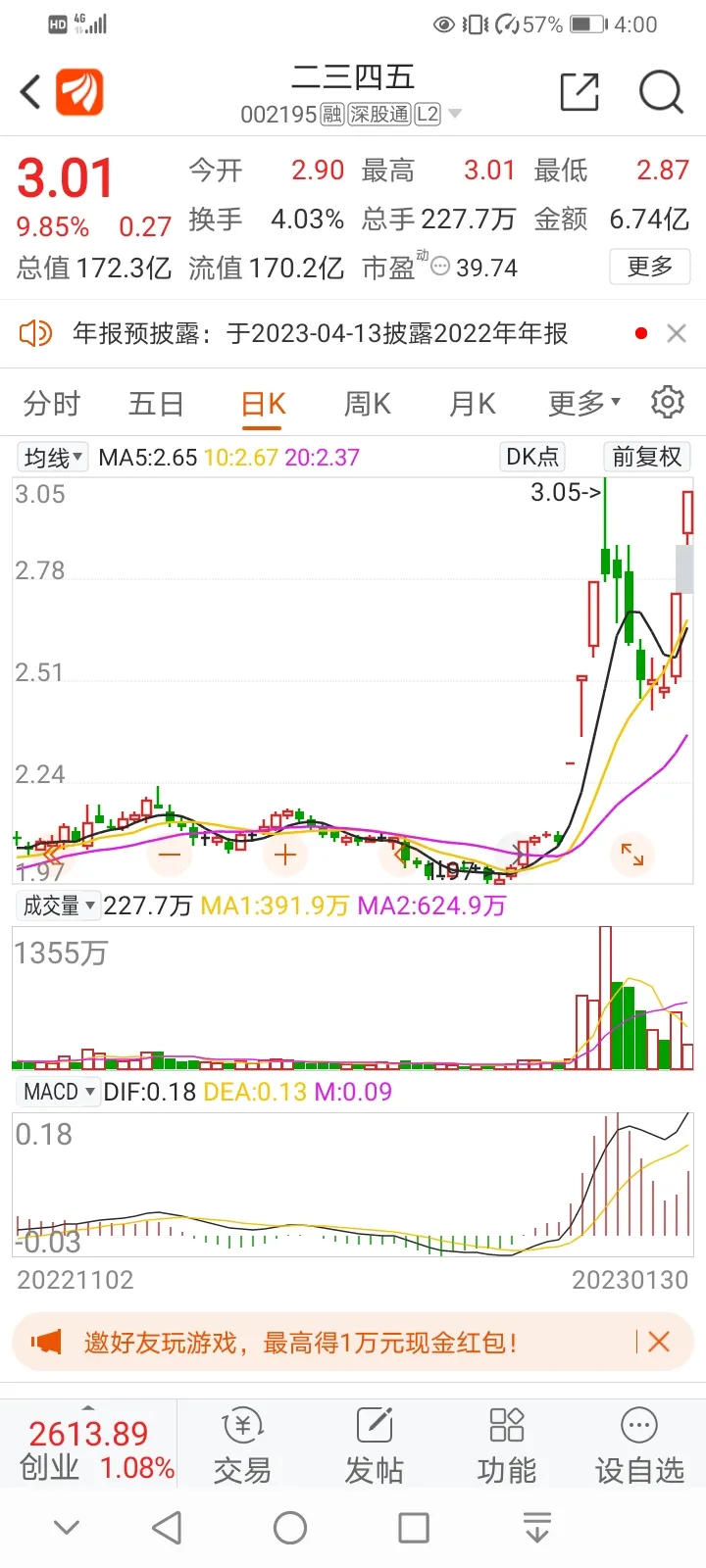The width and height of the screenshot is (706, 1568).
Task: Switch to the 分时 chart tab
Action: point(52,403)
